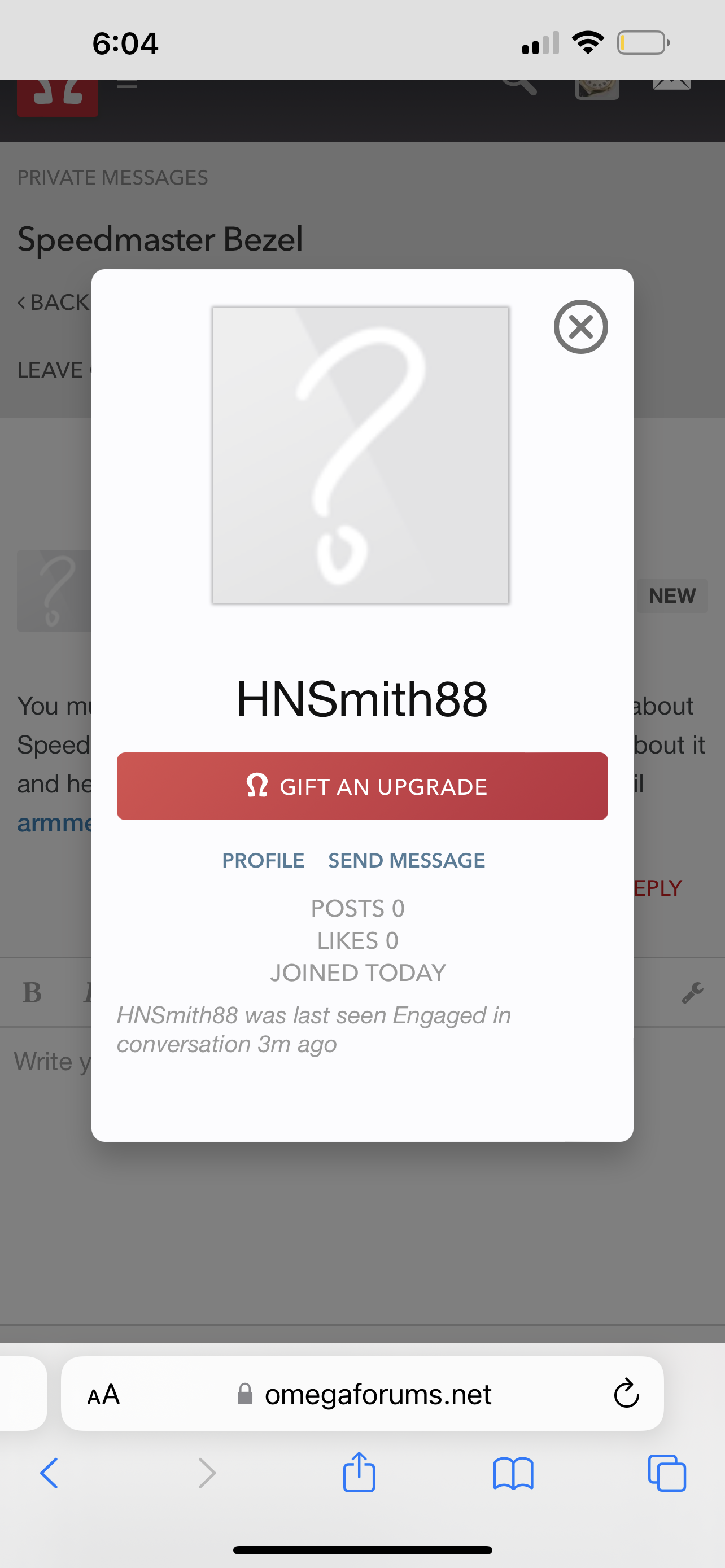Show all open Safari tabs
The image size is (725, 1568).
(667, 1473)
